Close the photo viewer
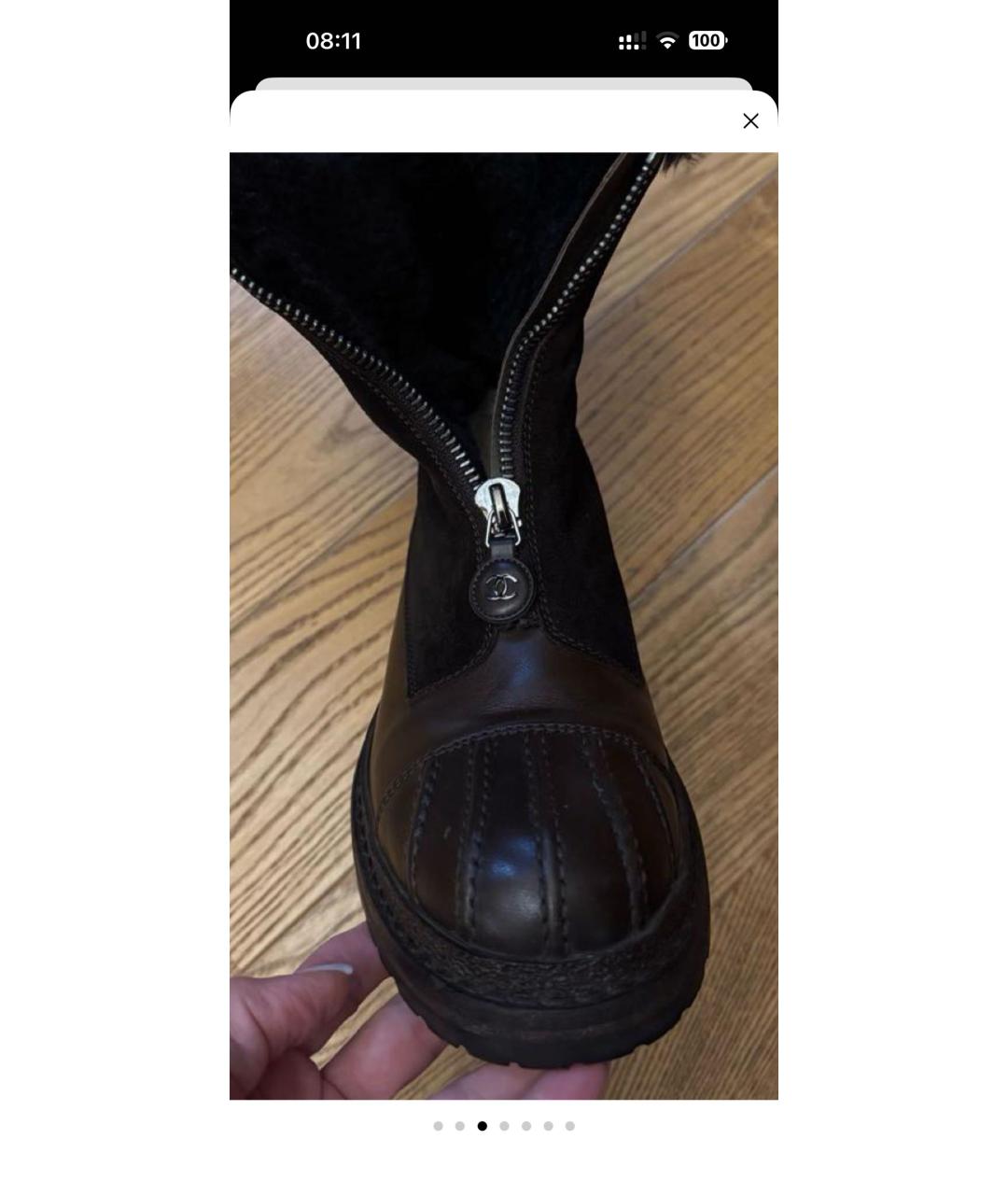1008x1195 pixels. coord(750,121)
